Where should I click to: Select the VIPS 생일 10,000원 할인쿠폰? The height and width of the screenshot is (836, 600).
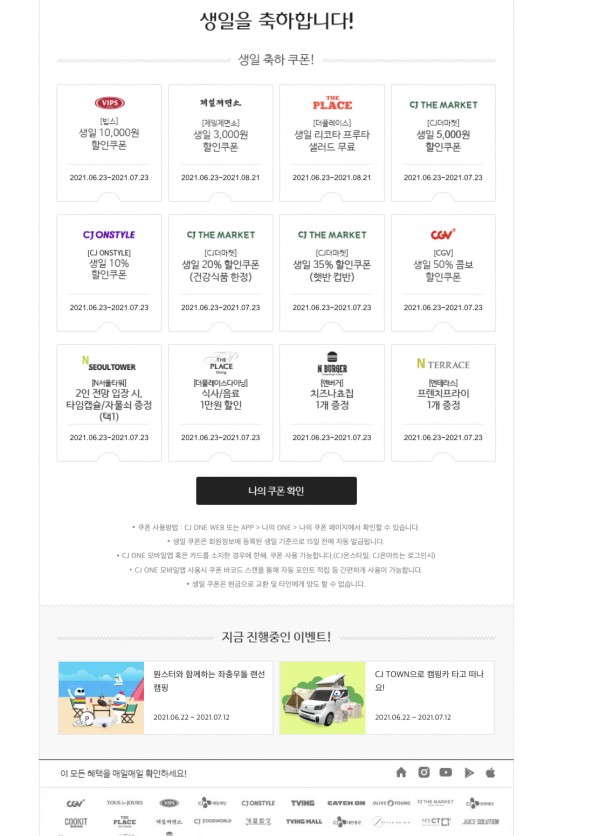109,142
